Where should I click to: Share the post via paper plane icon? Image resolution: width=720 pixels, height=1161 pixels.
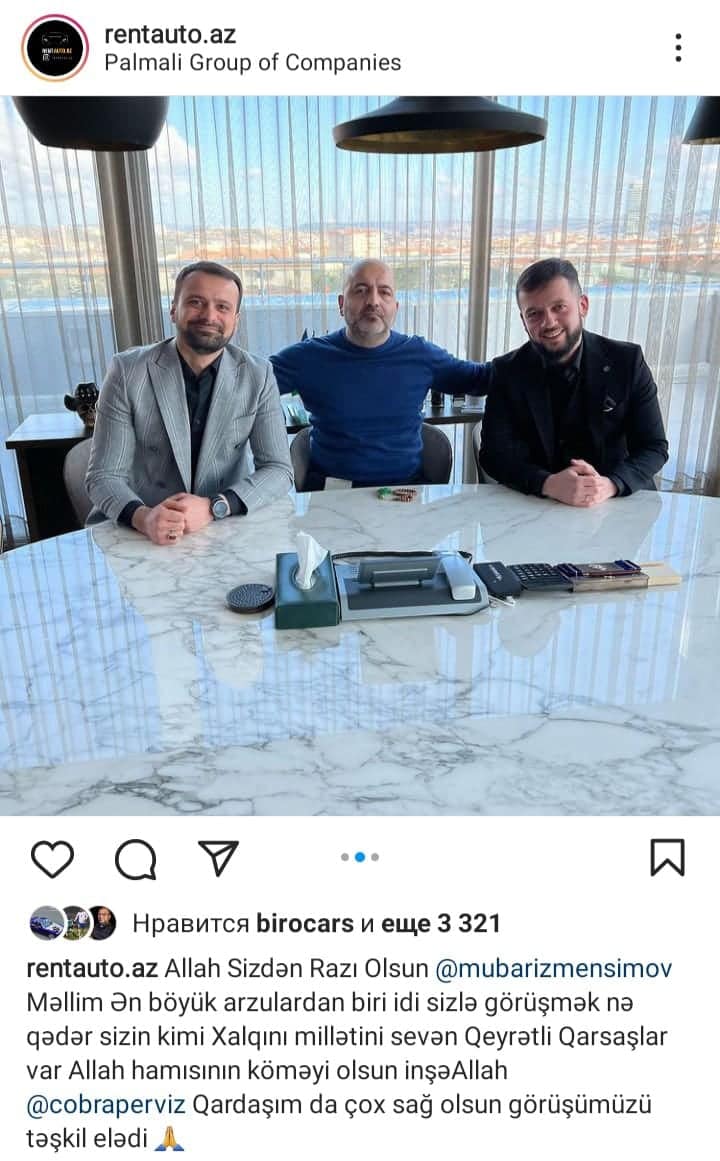click(219, 858)
